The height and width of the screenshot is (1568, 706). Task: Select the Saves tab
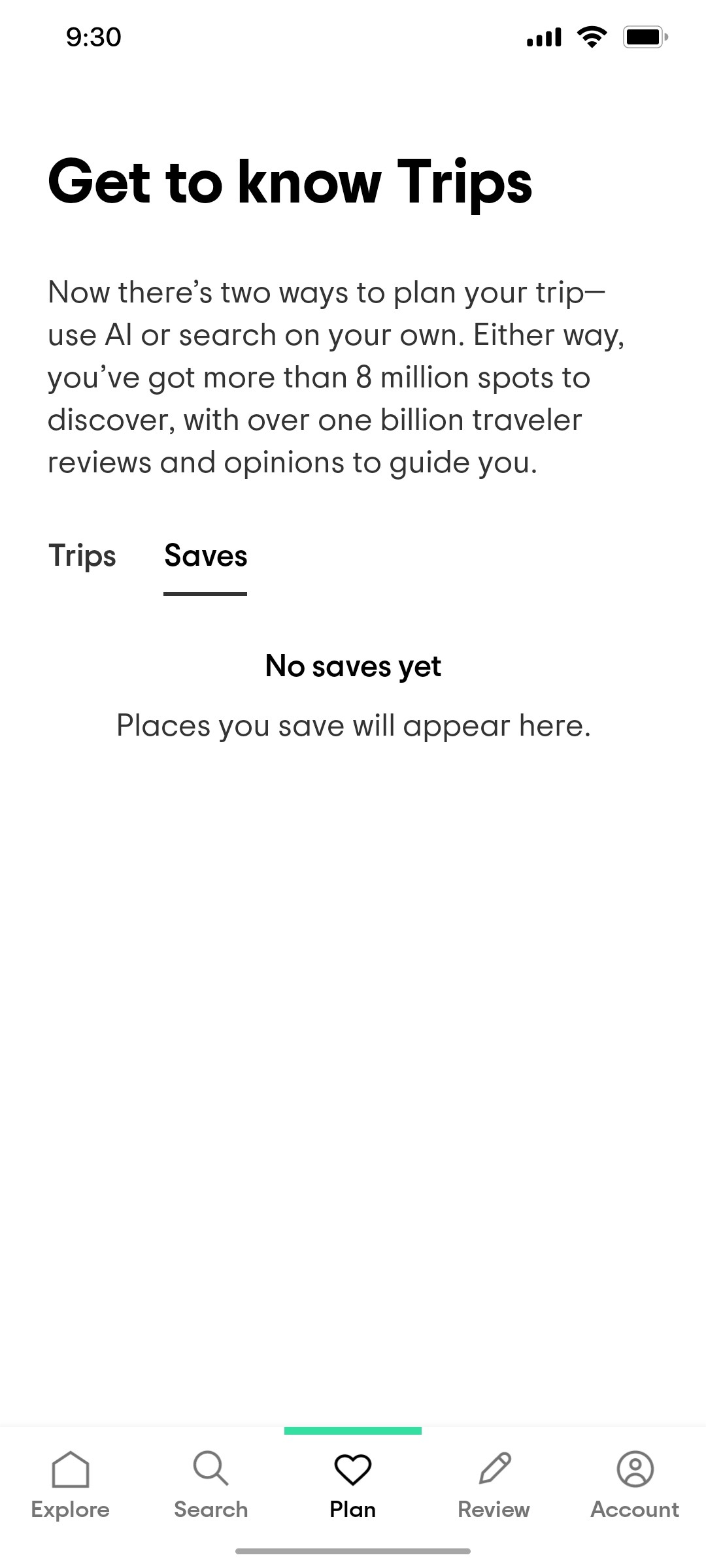[205, 557]
